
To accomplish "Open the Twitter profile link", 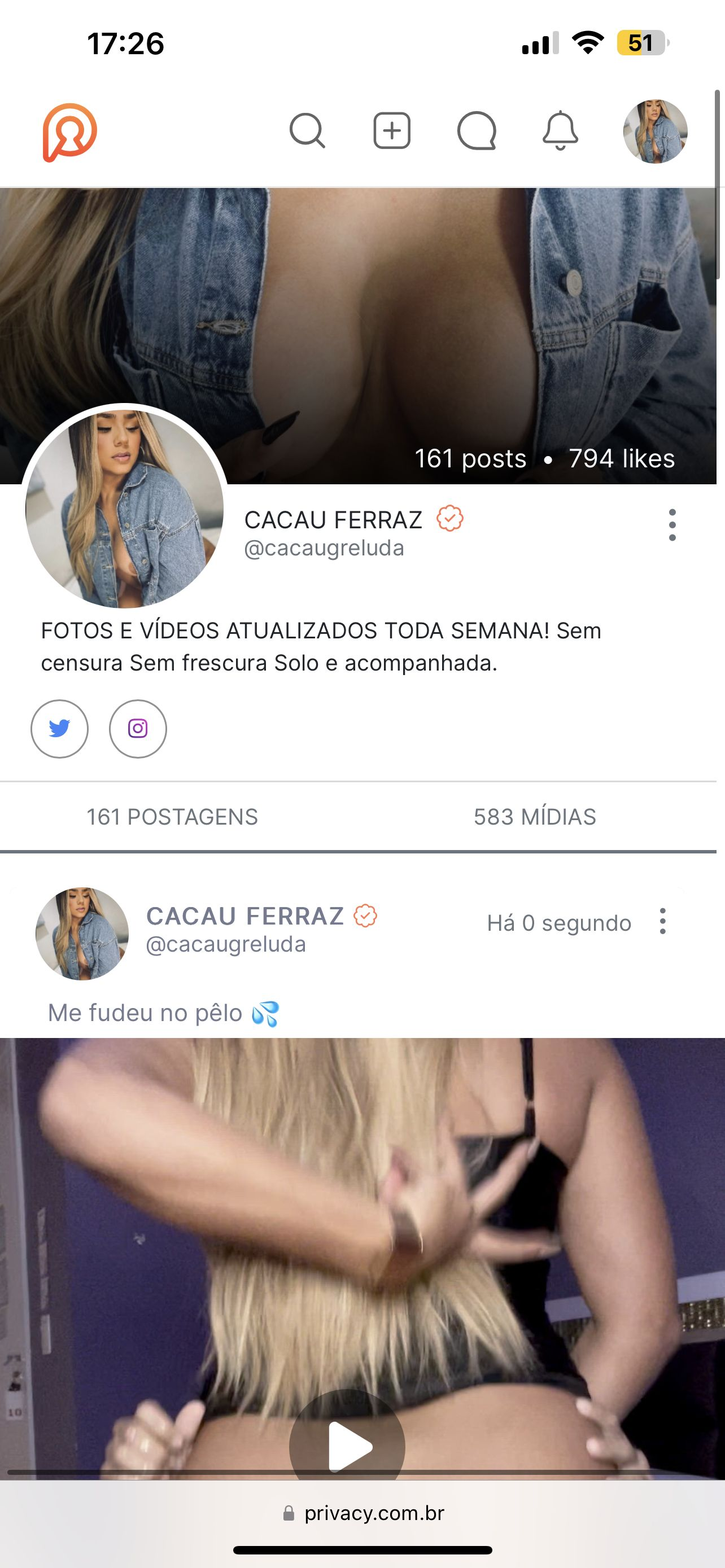I will (x=60, y=729).
